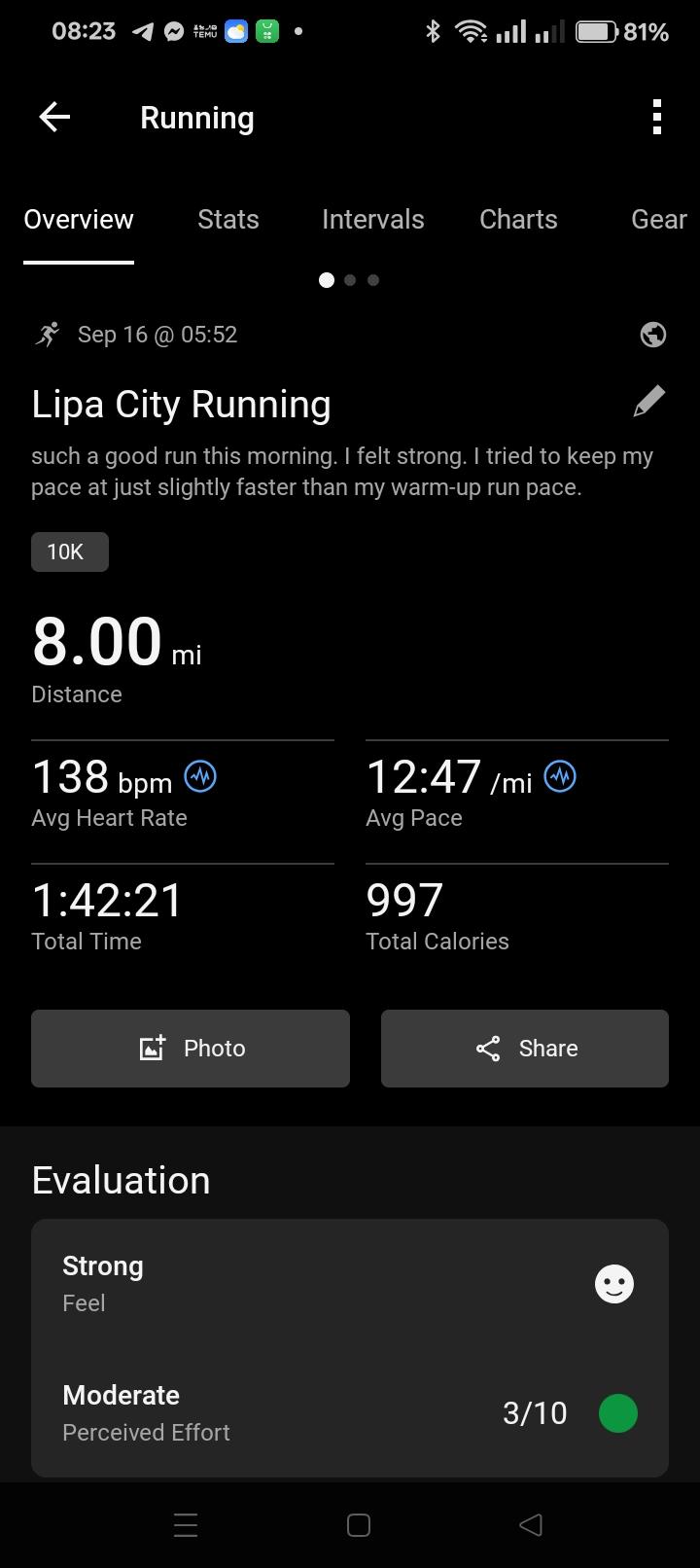Tap the icon beside Avg Pace
Image resolution: width=700 pixels, height=1568 pixels.
560,776
